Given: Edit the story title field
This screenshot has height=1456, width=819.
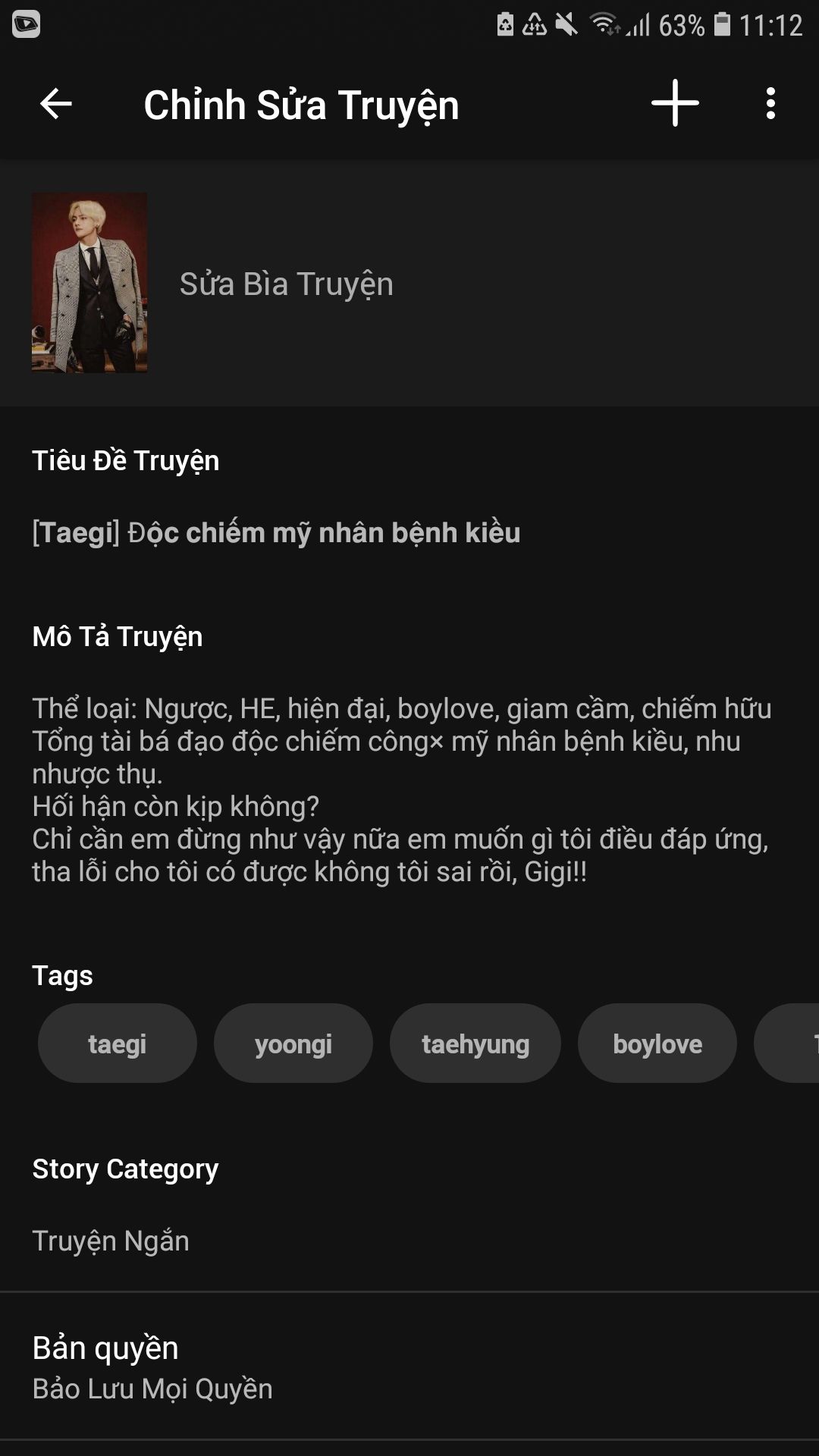Looking at the screenshot, I should (x=276, y=533).
